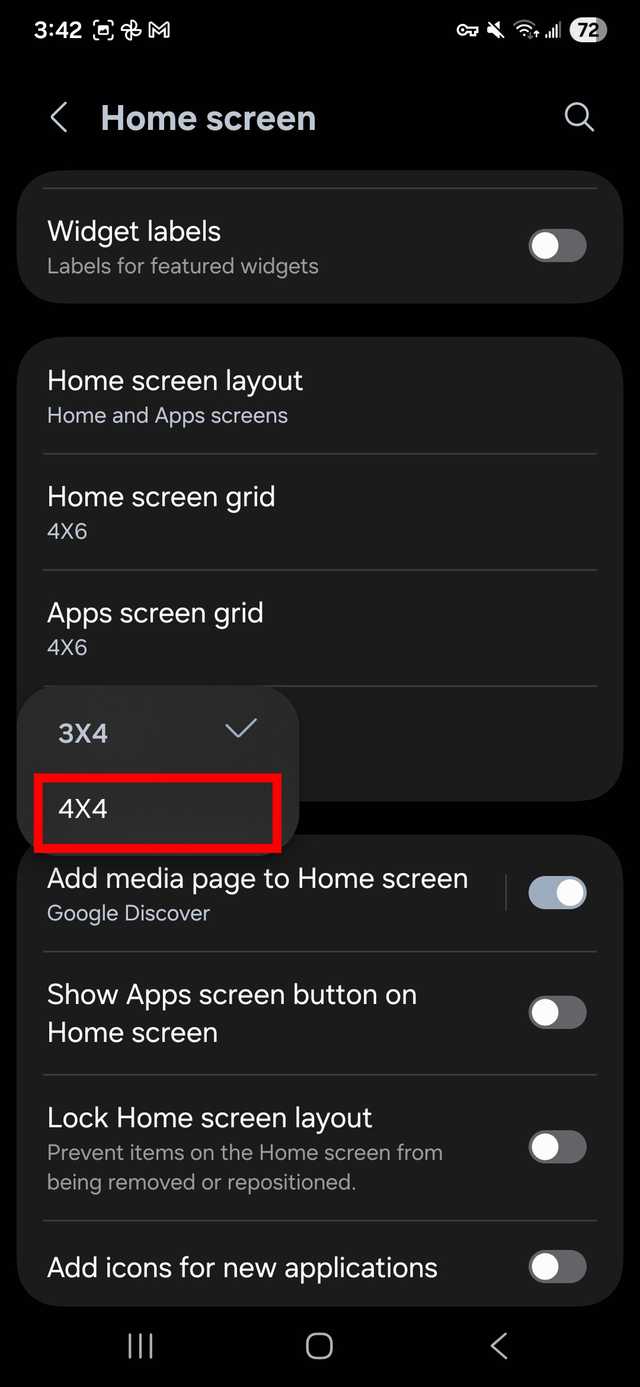Turn off the Google Discover media page switch
This screenshot has height=1387, width=640.
coord(557,893)
